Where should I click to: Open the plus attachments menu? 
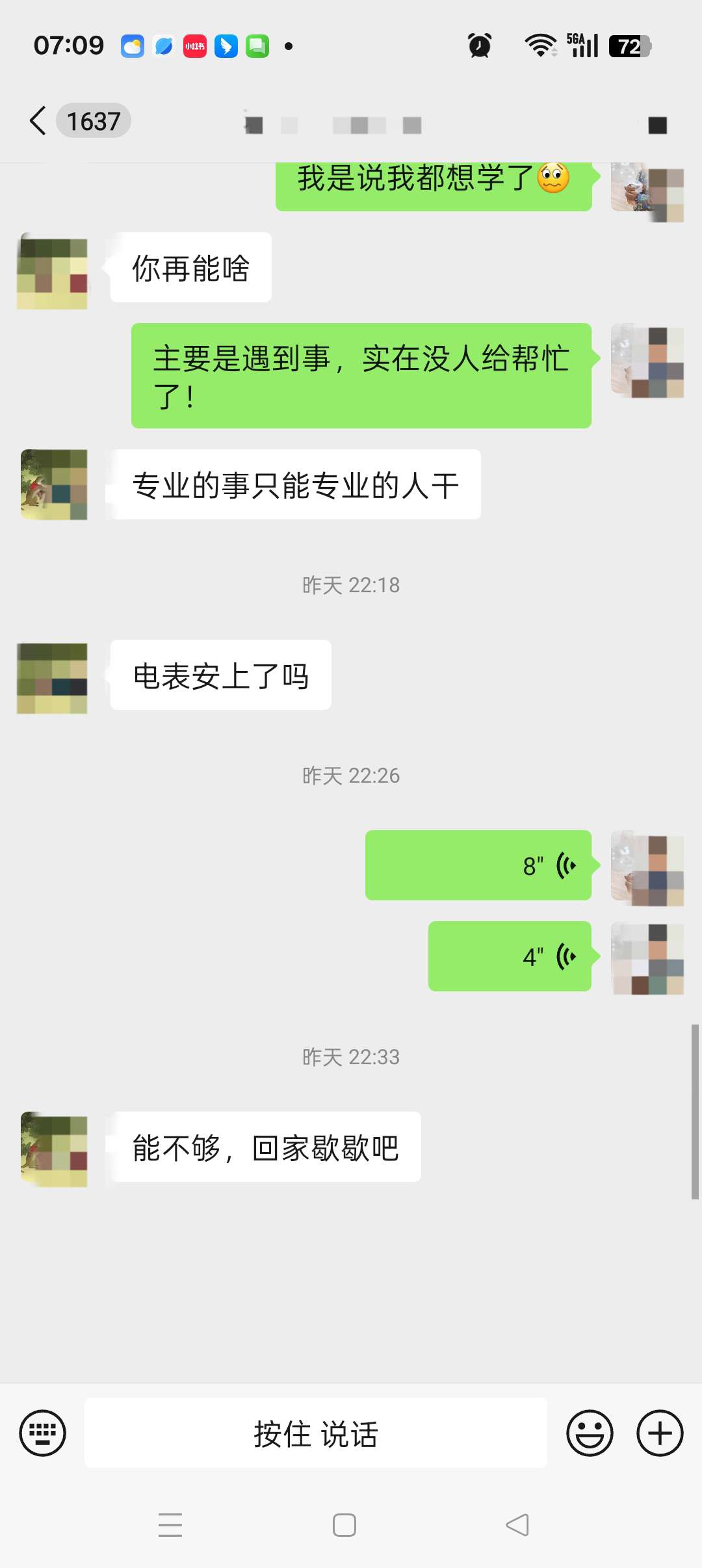click(660, 1433)
